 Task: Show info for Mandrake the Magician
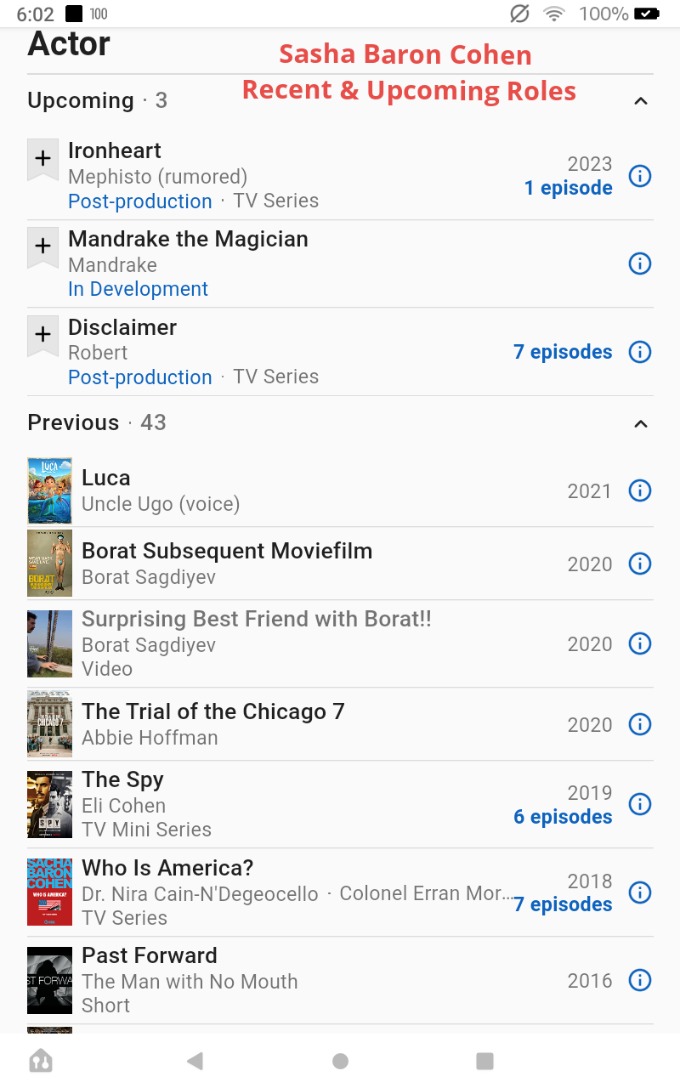640,264
